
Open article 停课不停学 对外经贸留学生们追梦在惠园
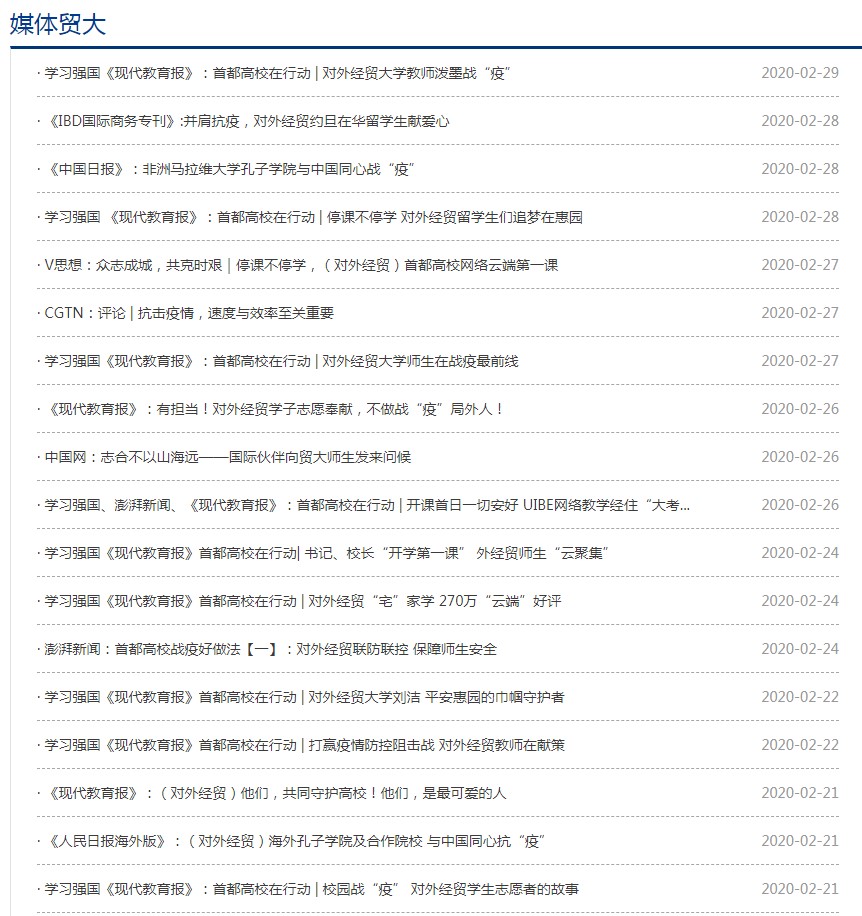pos(313,217)
